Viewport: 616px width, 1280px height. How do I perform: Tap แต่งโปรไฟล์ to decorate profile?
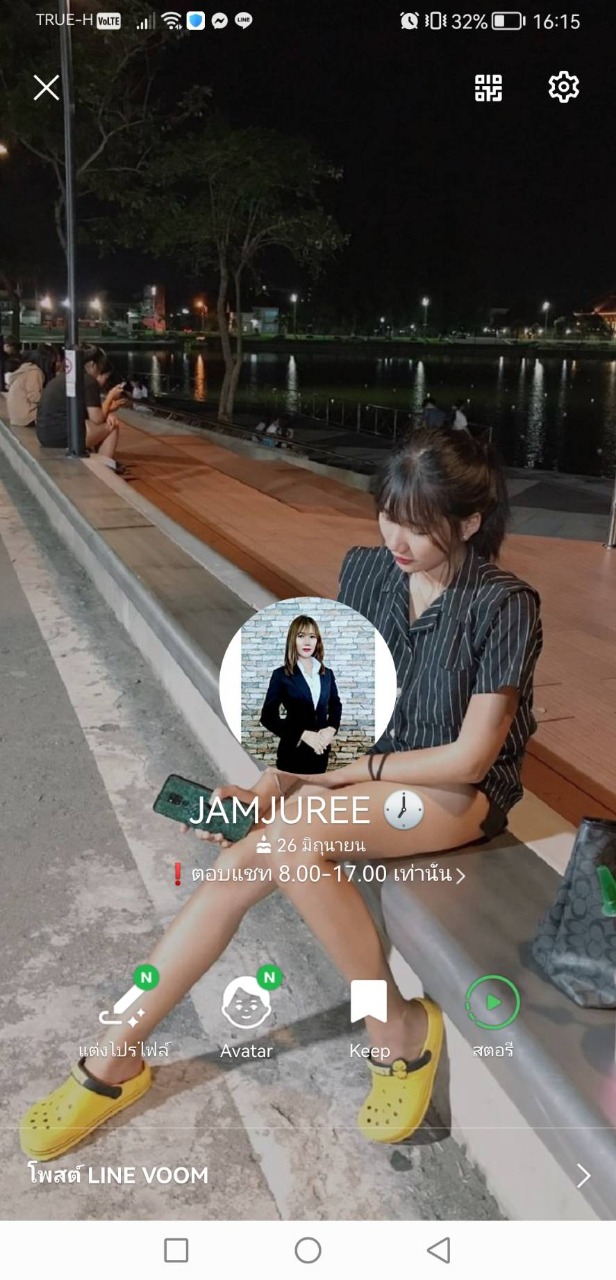[x=125, y=1012]
